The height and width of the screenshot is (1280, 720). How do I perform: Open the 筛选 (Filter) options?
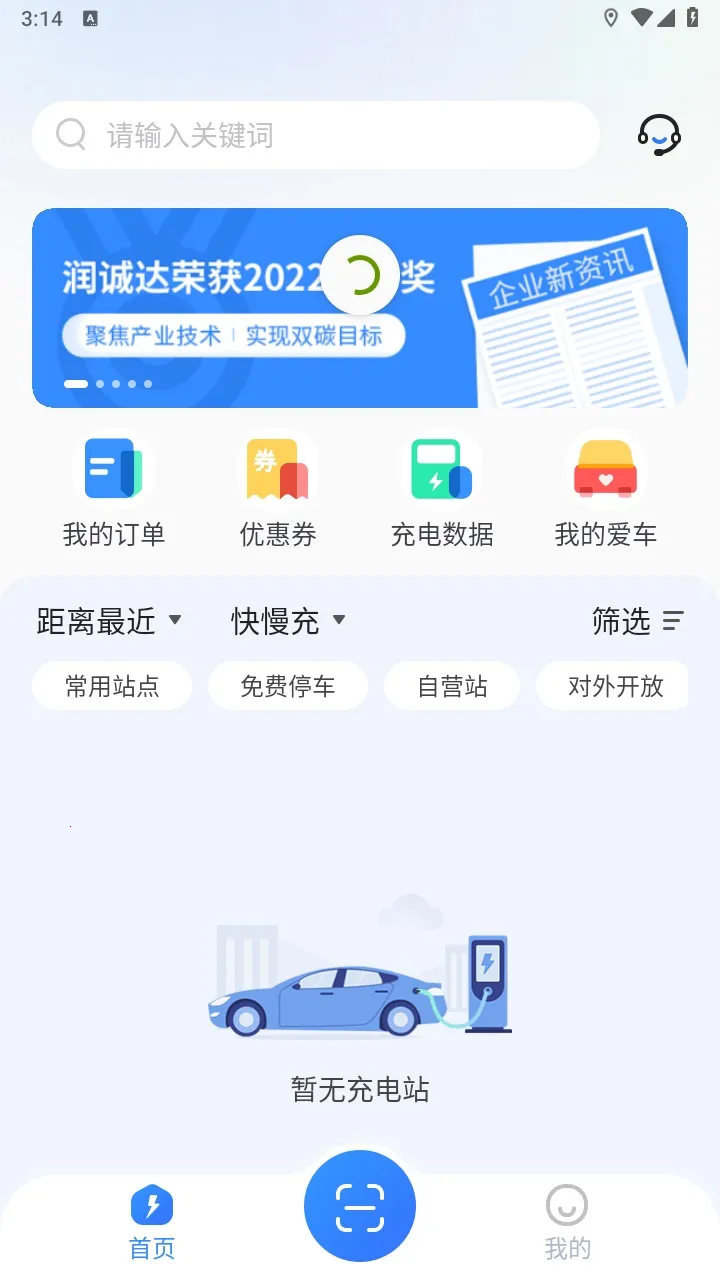pos(636,621)
